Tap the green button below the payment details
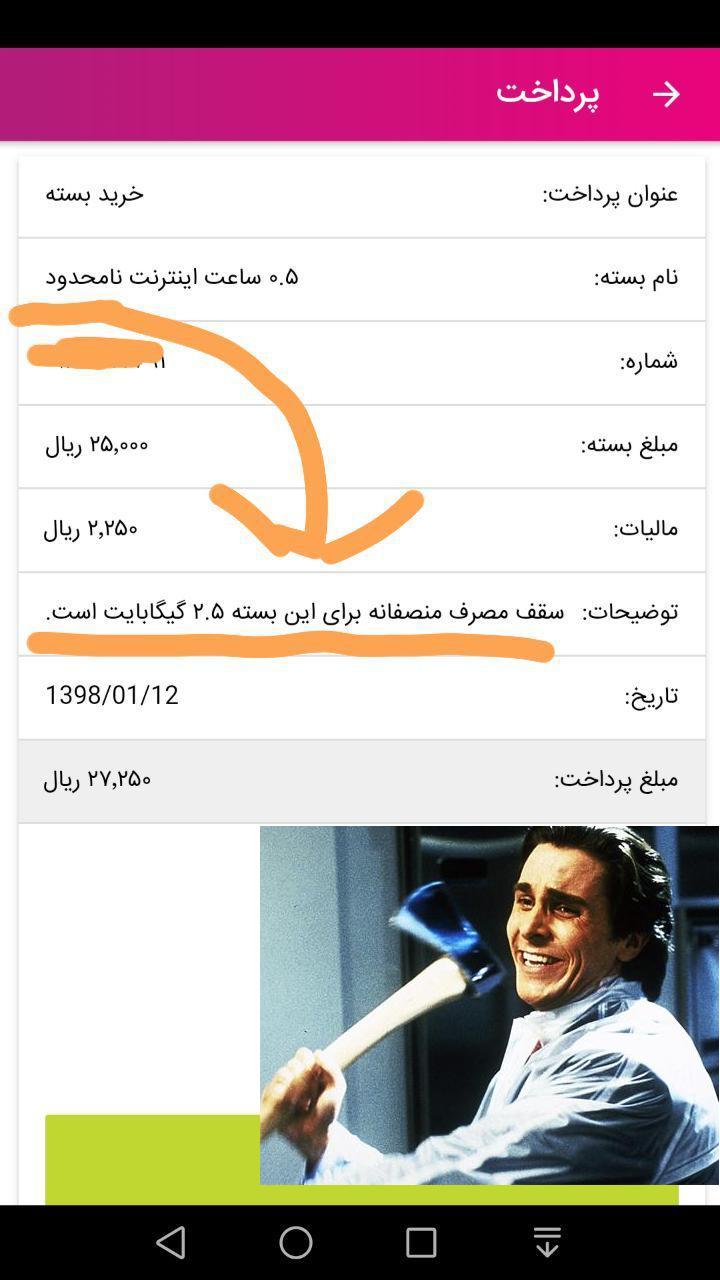The height and width of the screenshot is (1280, 720). [x=150, y=1158]
